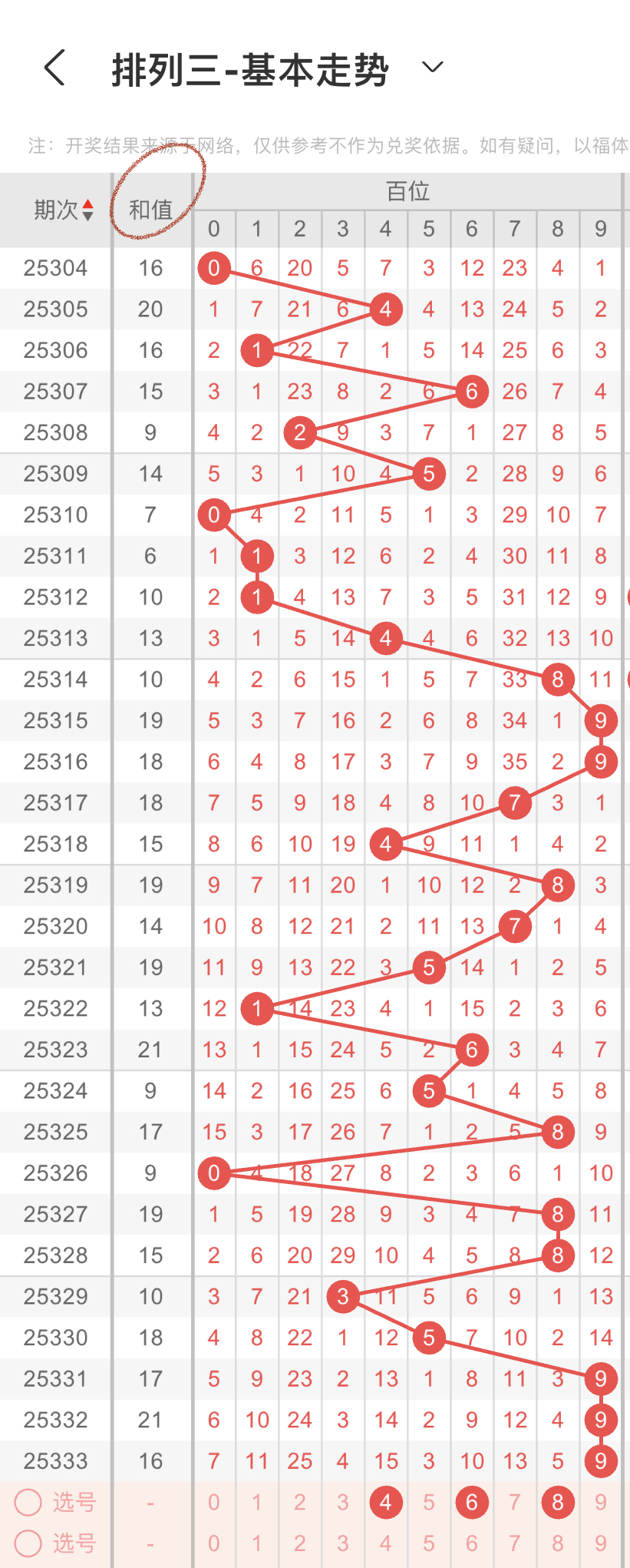Viewport: 630px width, 1568px height.
Task: Go back from the trend chart
Action: [54, 68]
